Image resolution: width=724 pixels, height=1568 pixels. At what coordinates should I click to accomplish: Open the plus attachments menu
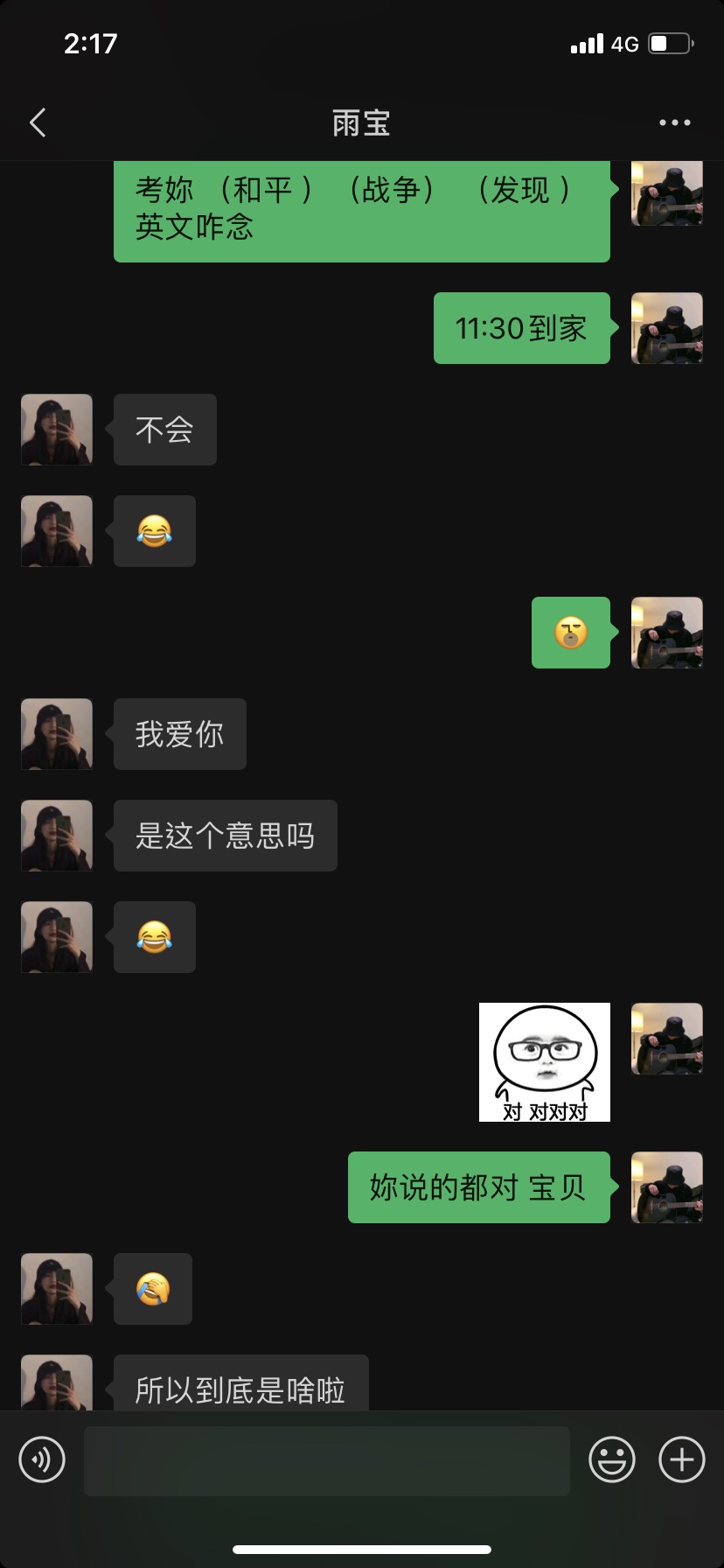(x=681, y=1459)
